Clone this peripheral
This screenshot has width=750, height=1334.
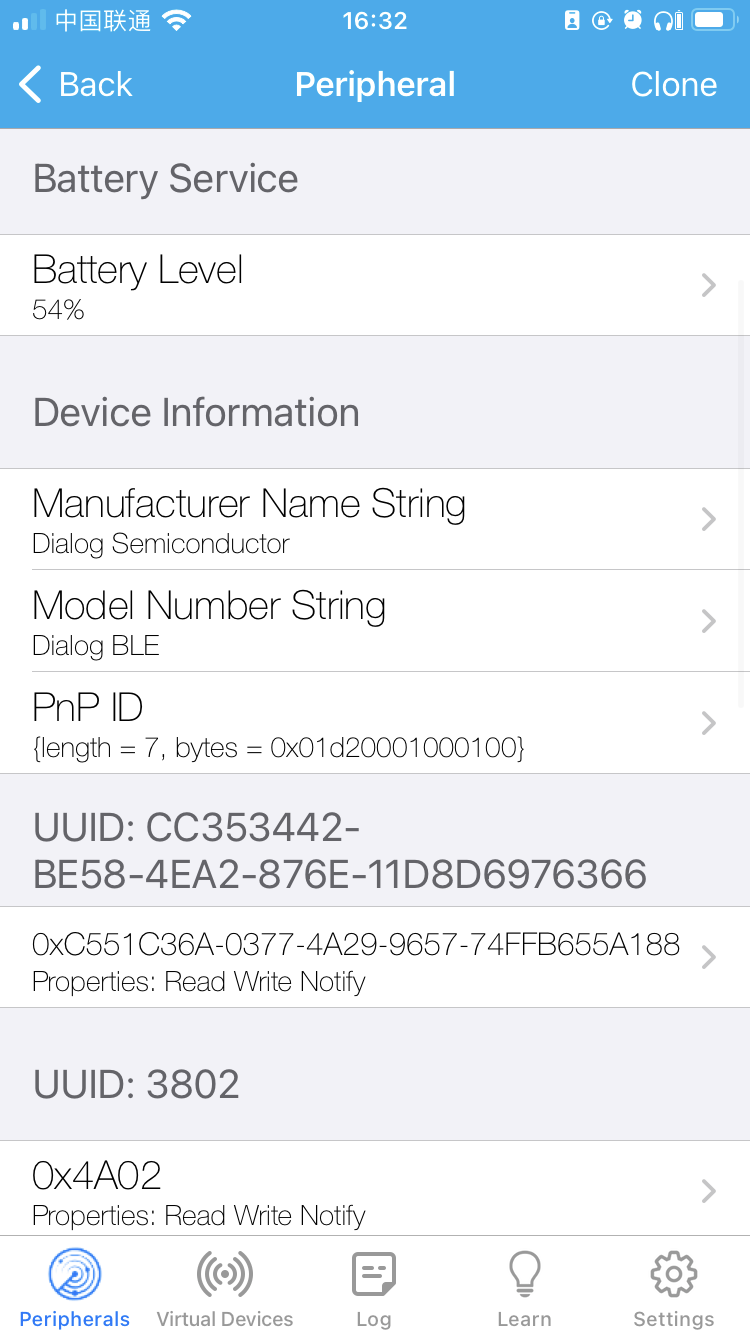[x=673, y=85]
